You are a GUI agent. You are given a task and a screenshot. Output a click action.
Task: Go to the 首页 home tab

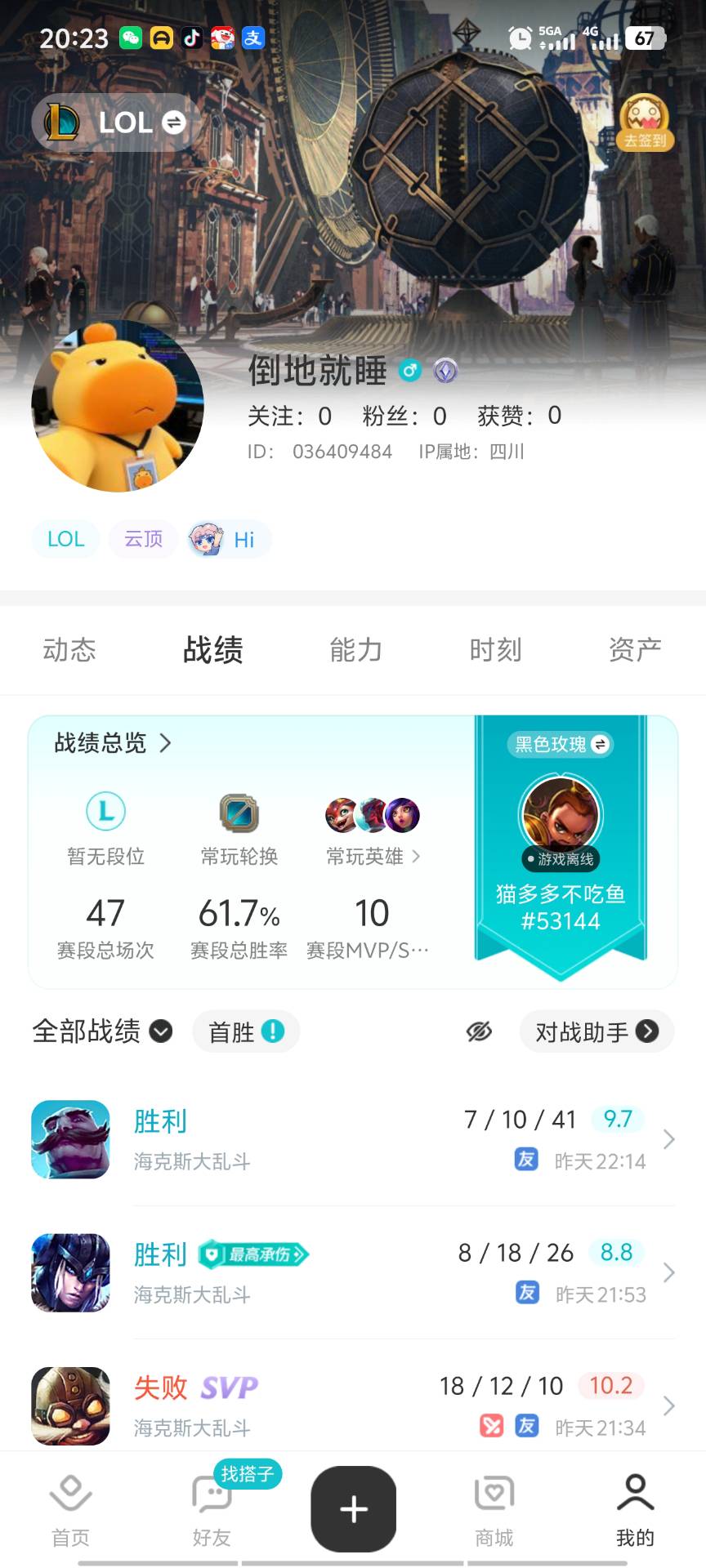pos(70,1511)
